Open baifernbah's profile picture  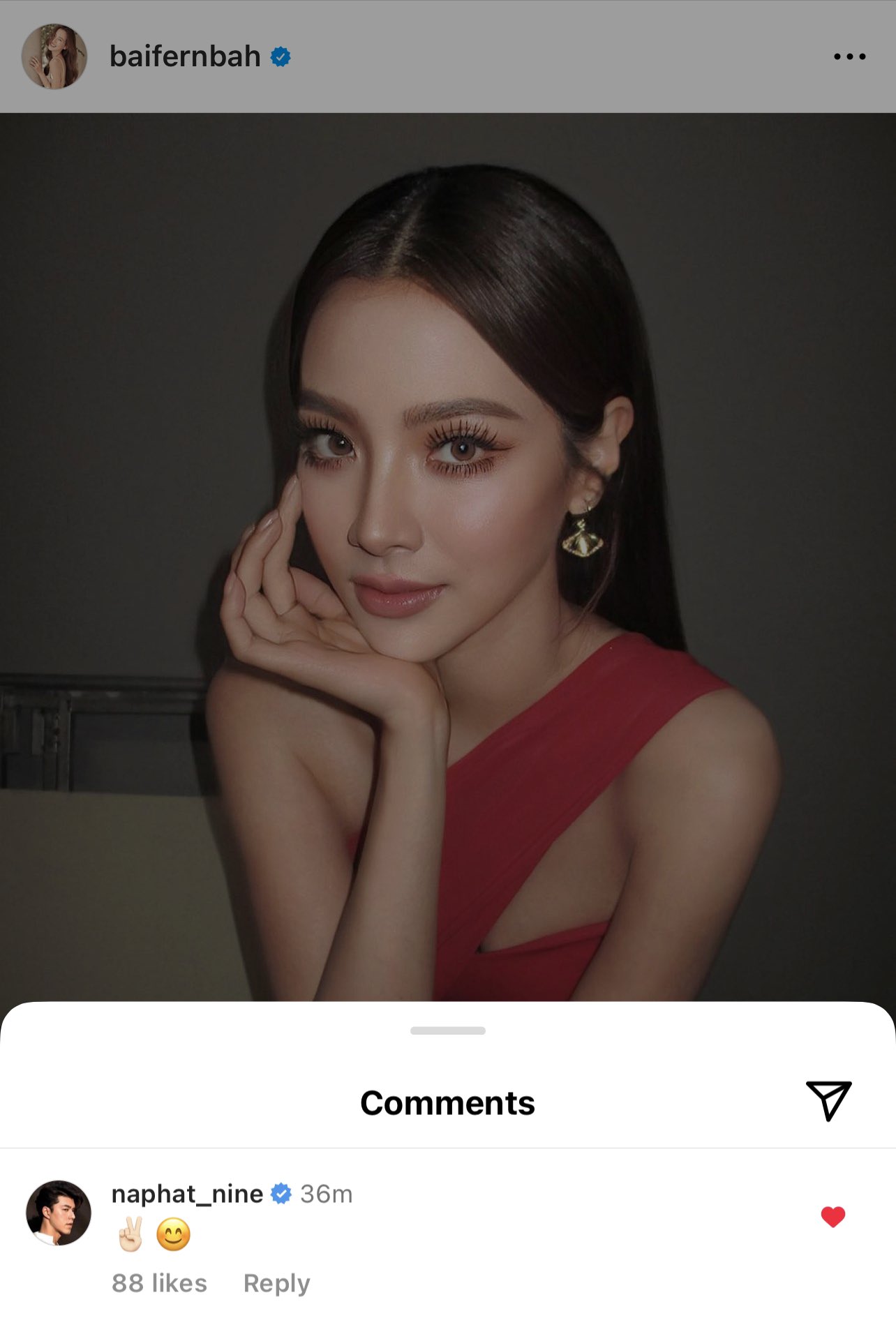54,57
